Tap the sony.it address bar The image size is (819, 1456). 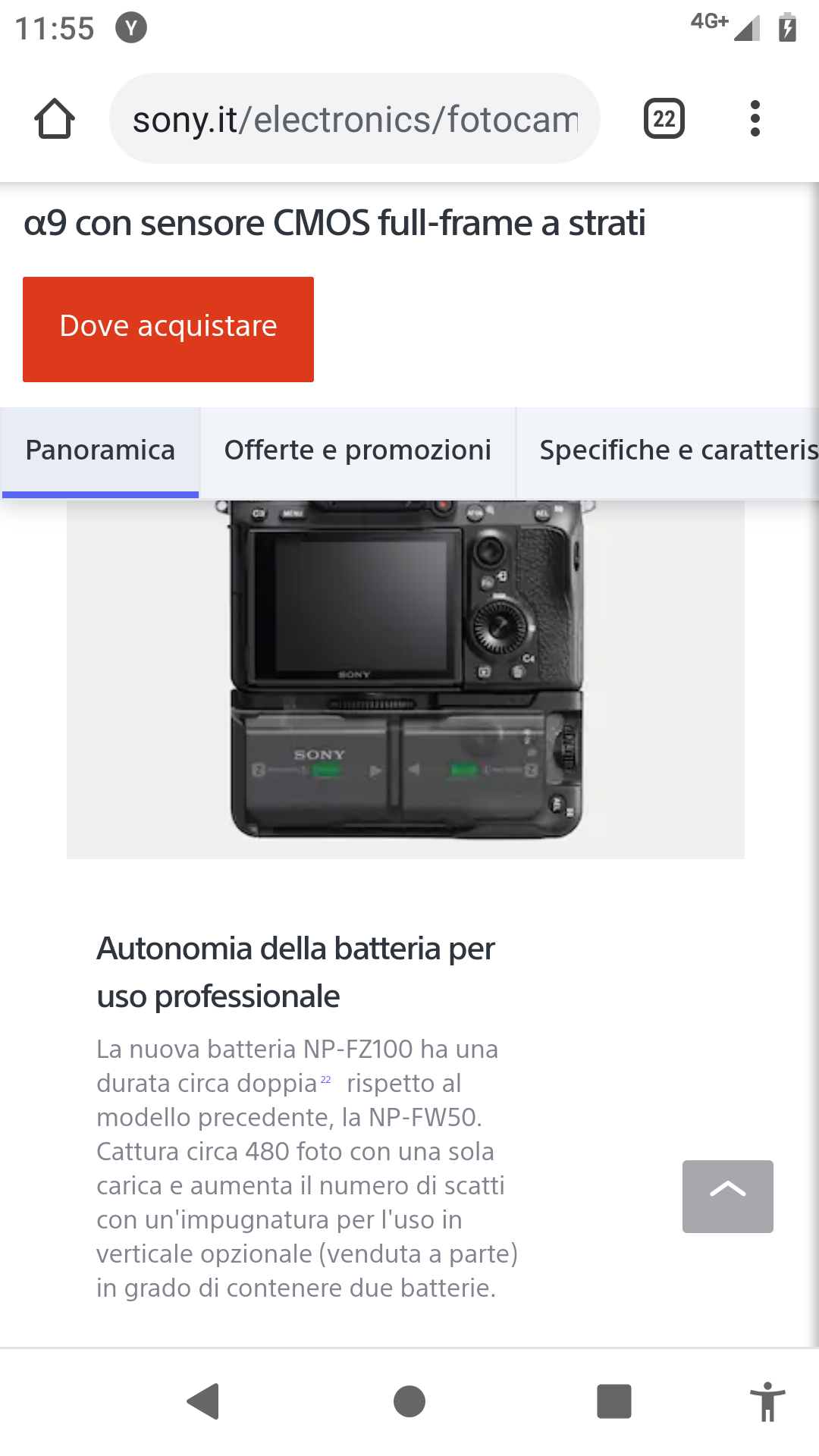[x=355, y=119]
